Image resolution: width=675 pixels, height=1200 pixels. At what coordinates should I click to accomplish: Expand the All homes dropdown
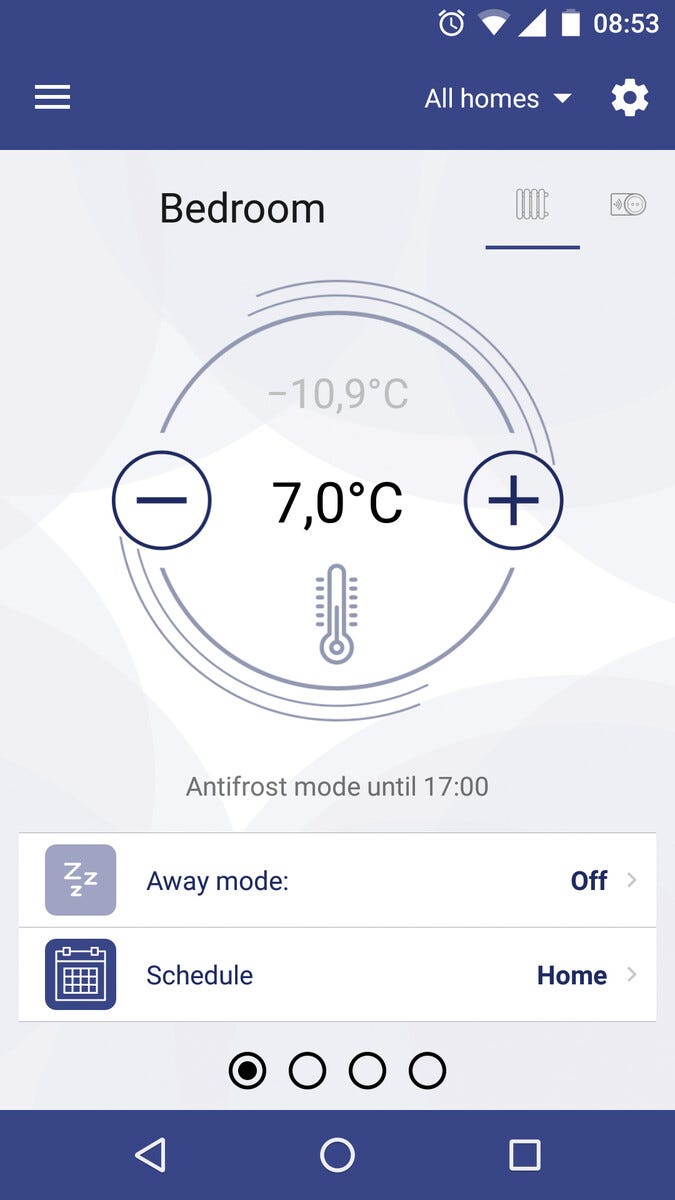(497, 98)
